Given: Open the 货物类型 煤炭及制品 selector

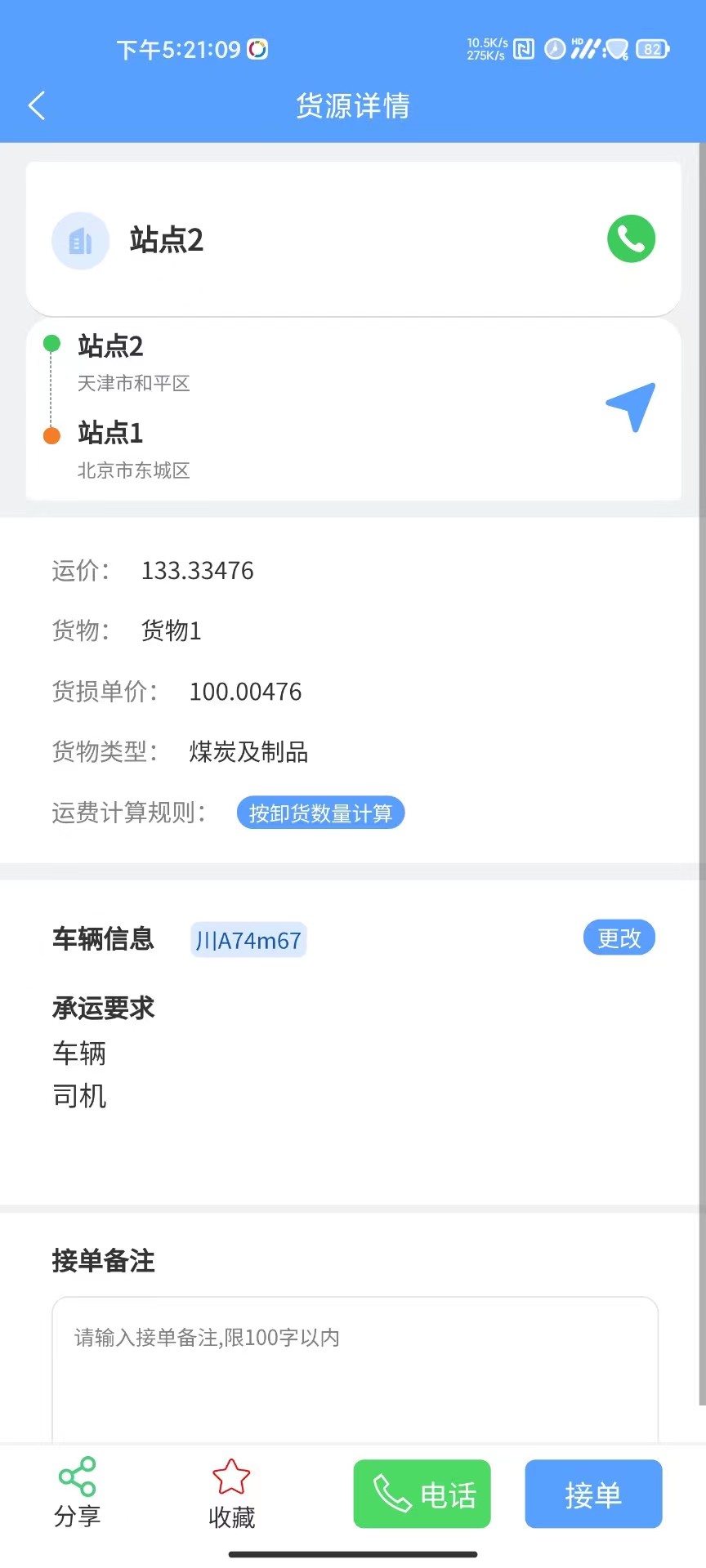Looking at the screenshot, I should [x=247, y=752].
